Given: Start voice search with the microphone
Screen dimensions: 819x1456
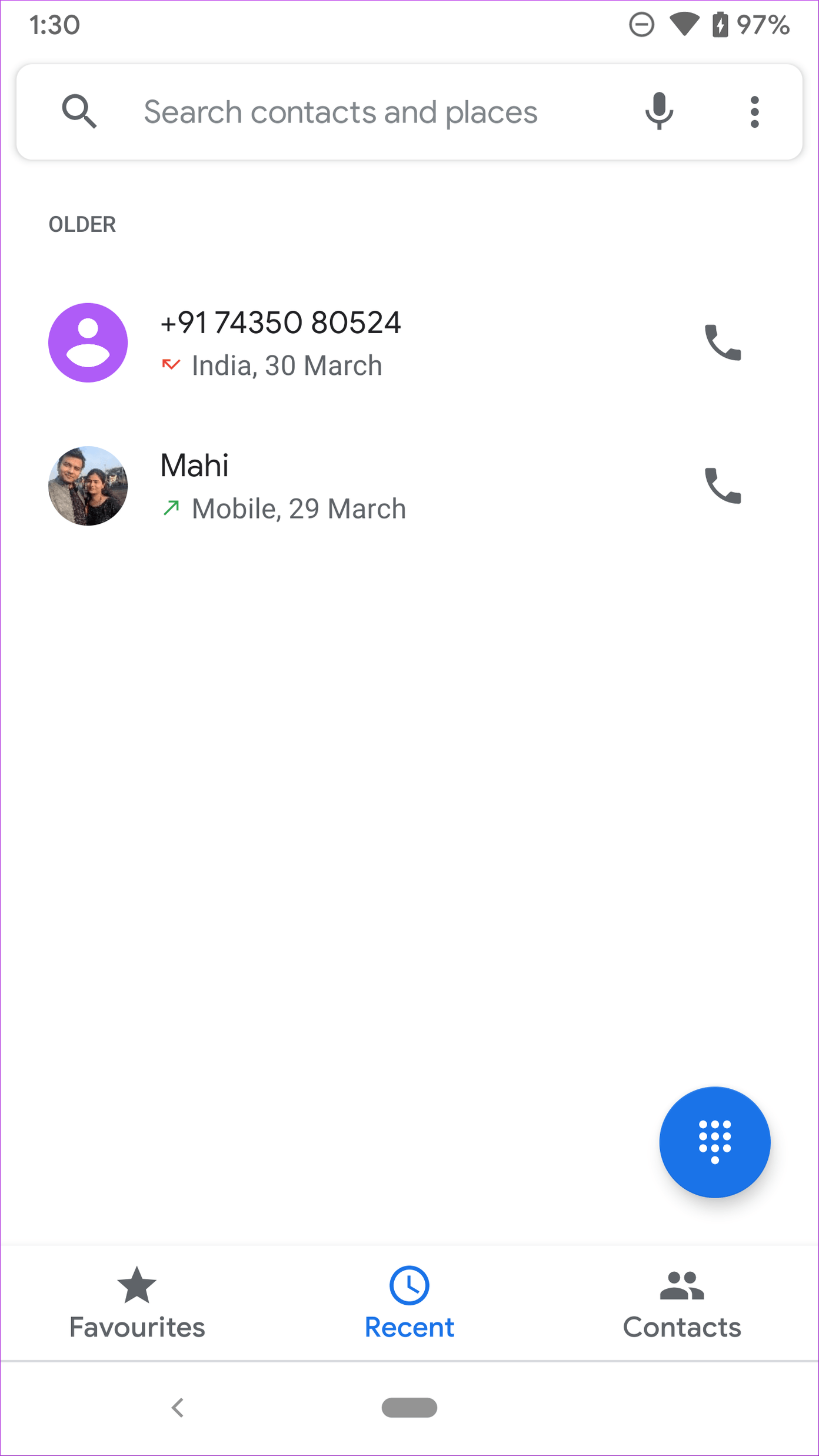Looking at the screenshot, I should (658, 111).
